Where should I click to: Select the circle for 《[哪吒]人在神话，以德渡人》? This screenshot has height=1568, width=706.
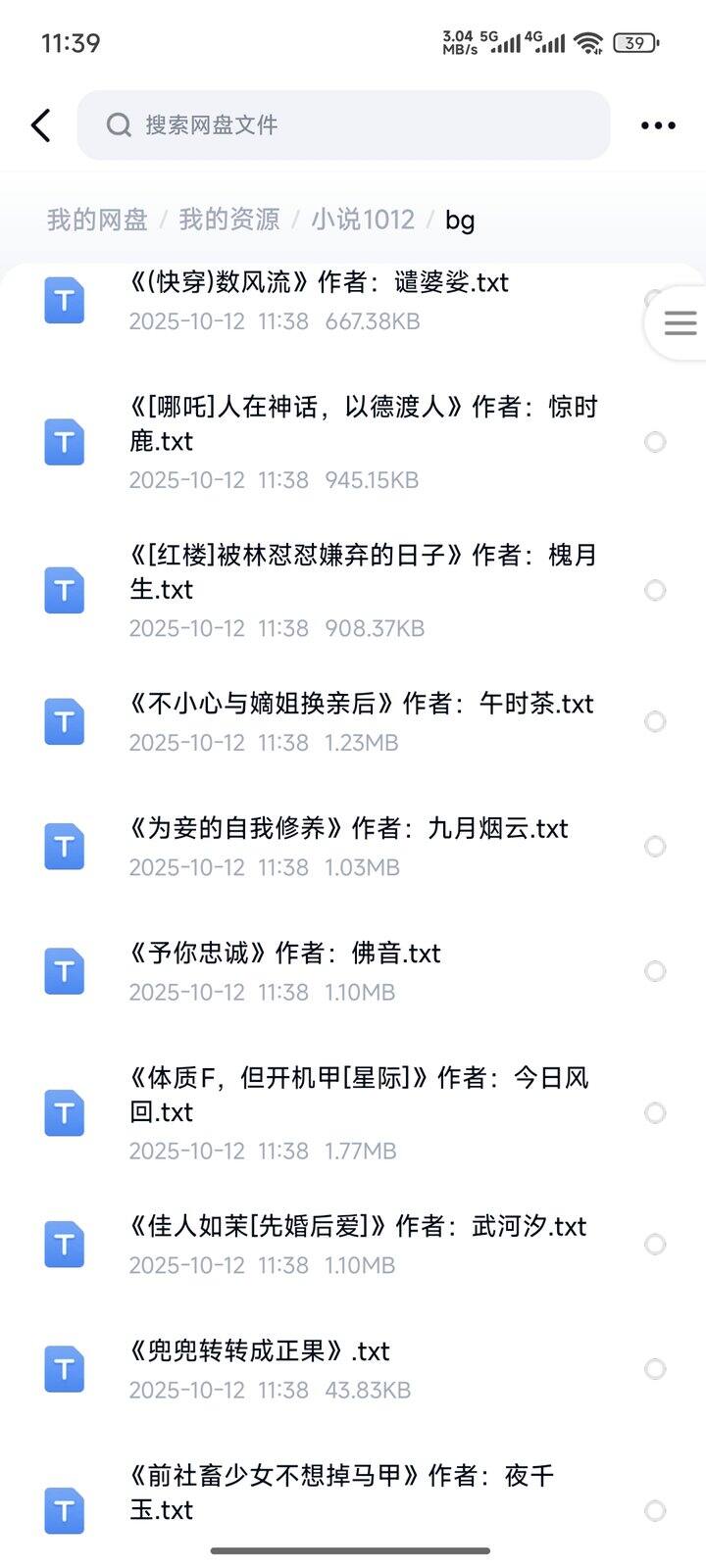coord(655,442)
